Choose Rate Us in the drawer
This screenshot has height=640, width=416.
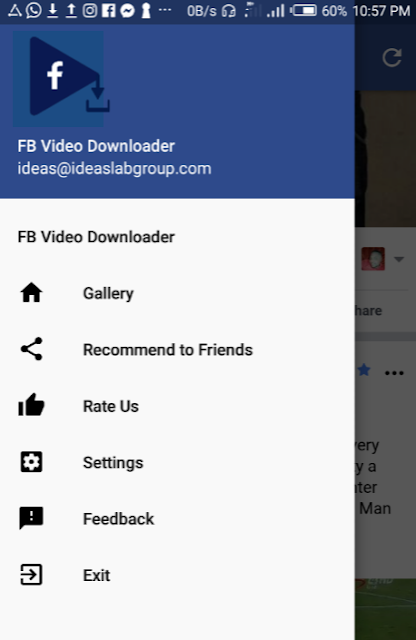(177, 406)
